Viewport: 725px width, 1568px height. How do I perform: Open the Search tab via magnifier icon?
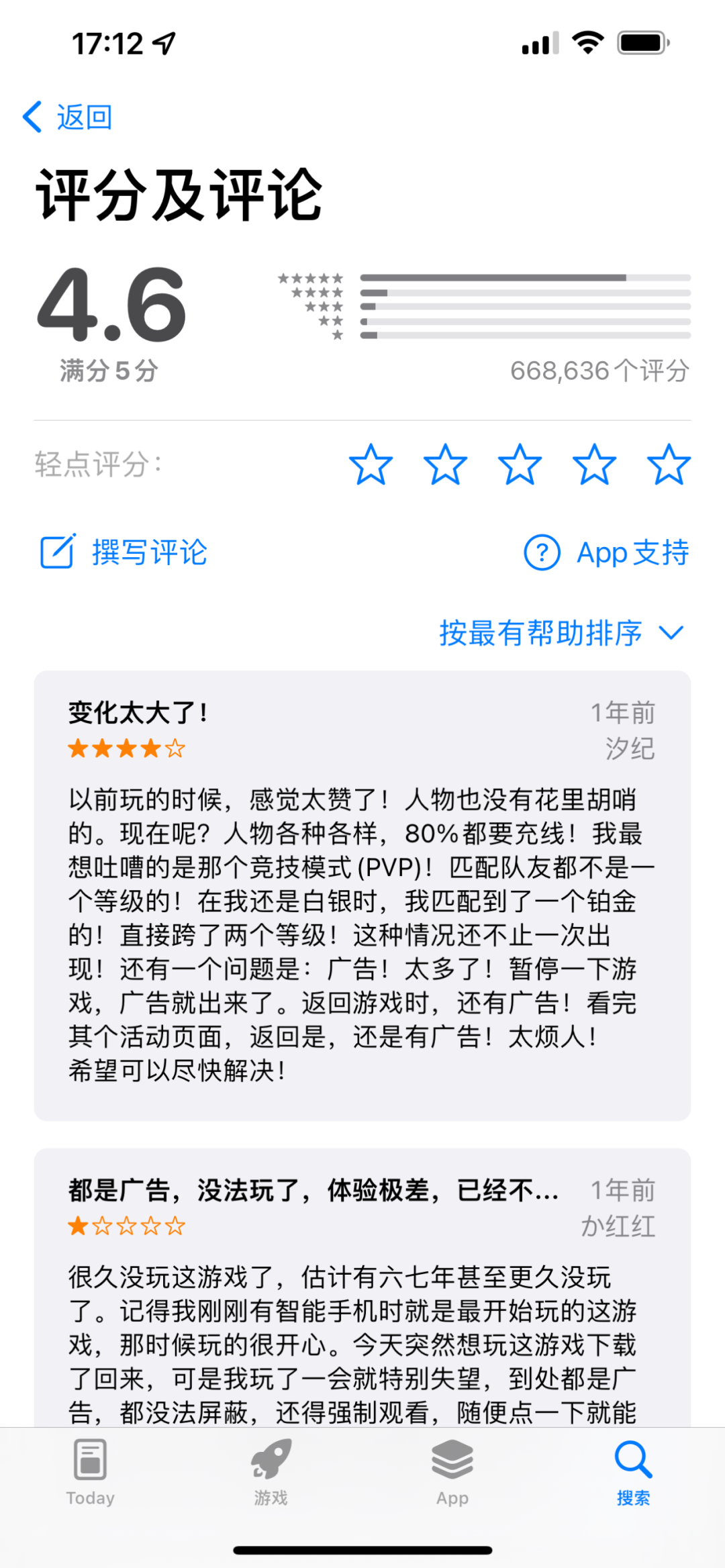click(632, 1460)
